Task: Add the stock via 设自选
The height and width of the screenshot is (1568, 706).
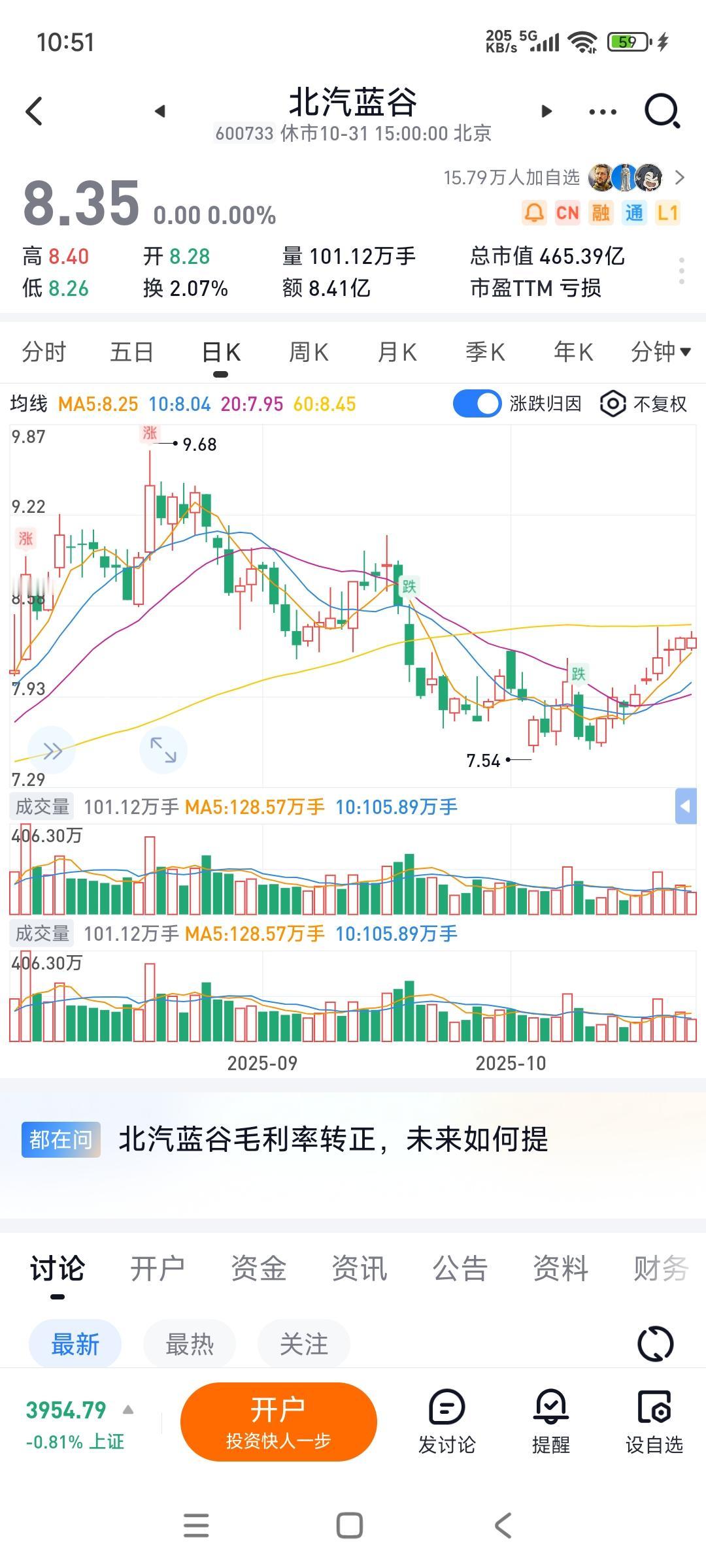Action: click(x=654, y=1422)
